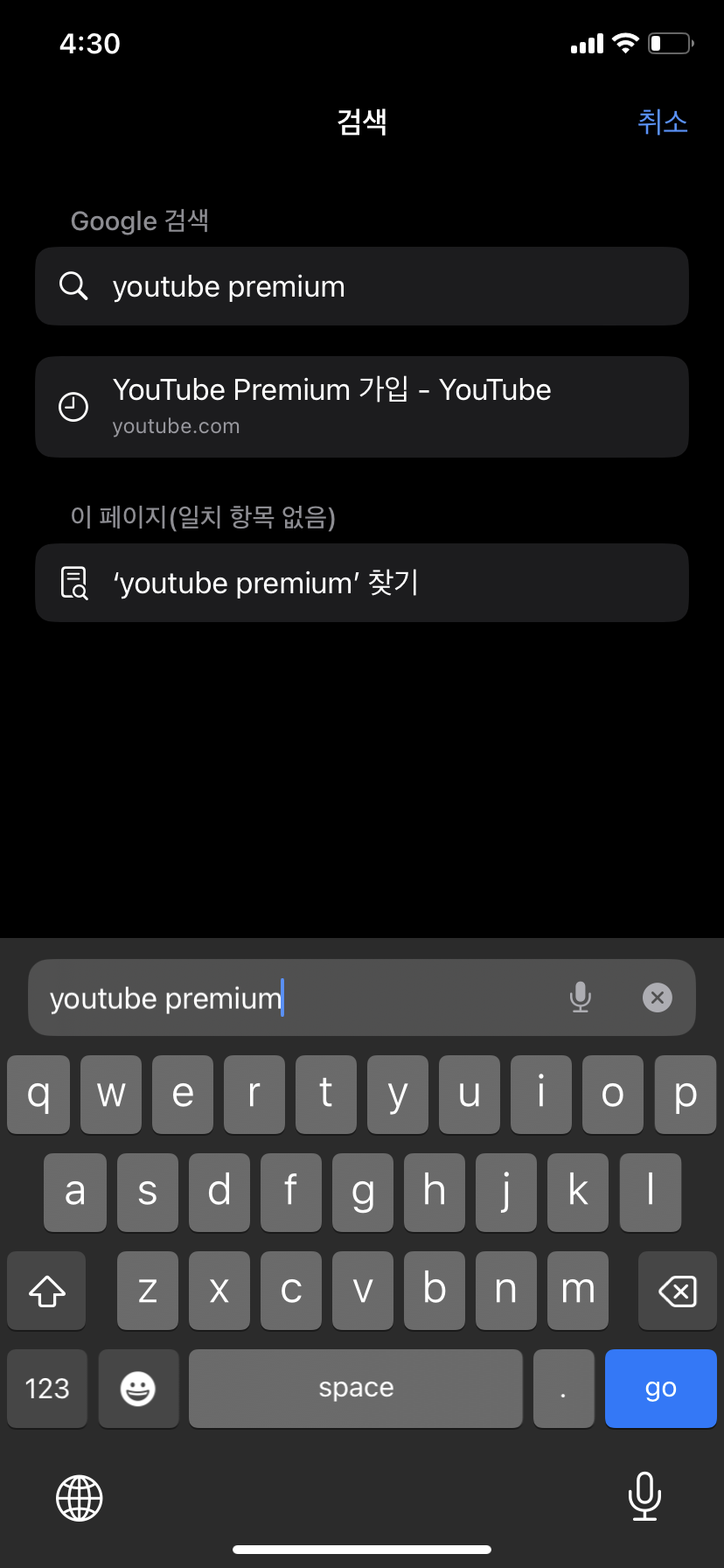
Task: Find 'youtube premium' on this page
Action: coord(362,583)
